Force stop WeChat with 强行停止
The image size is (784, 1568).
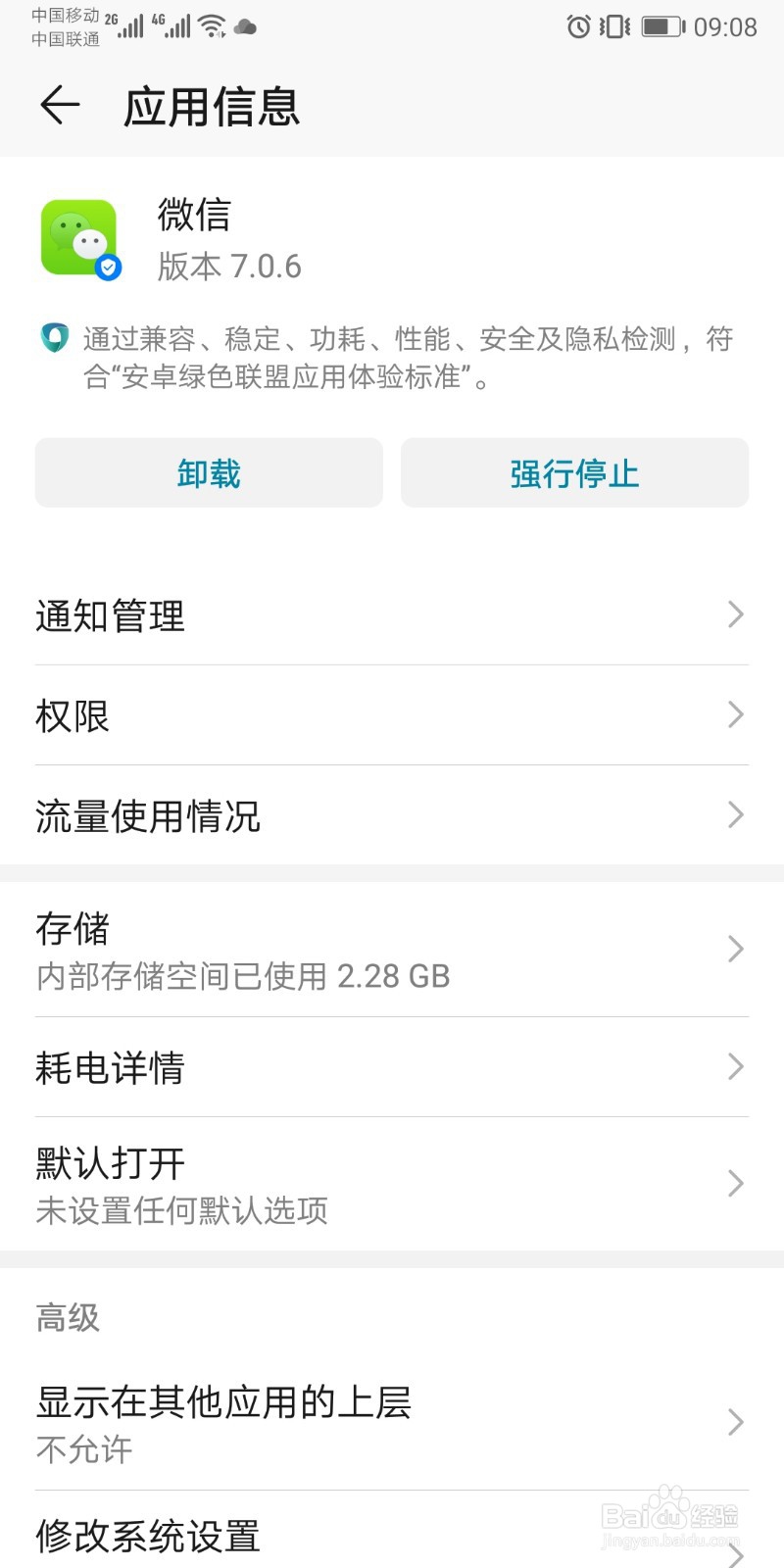click(x=574, y=473)
